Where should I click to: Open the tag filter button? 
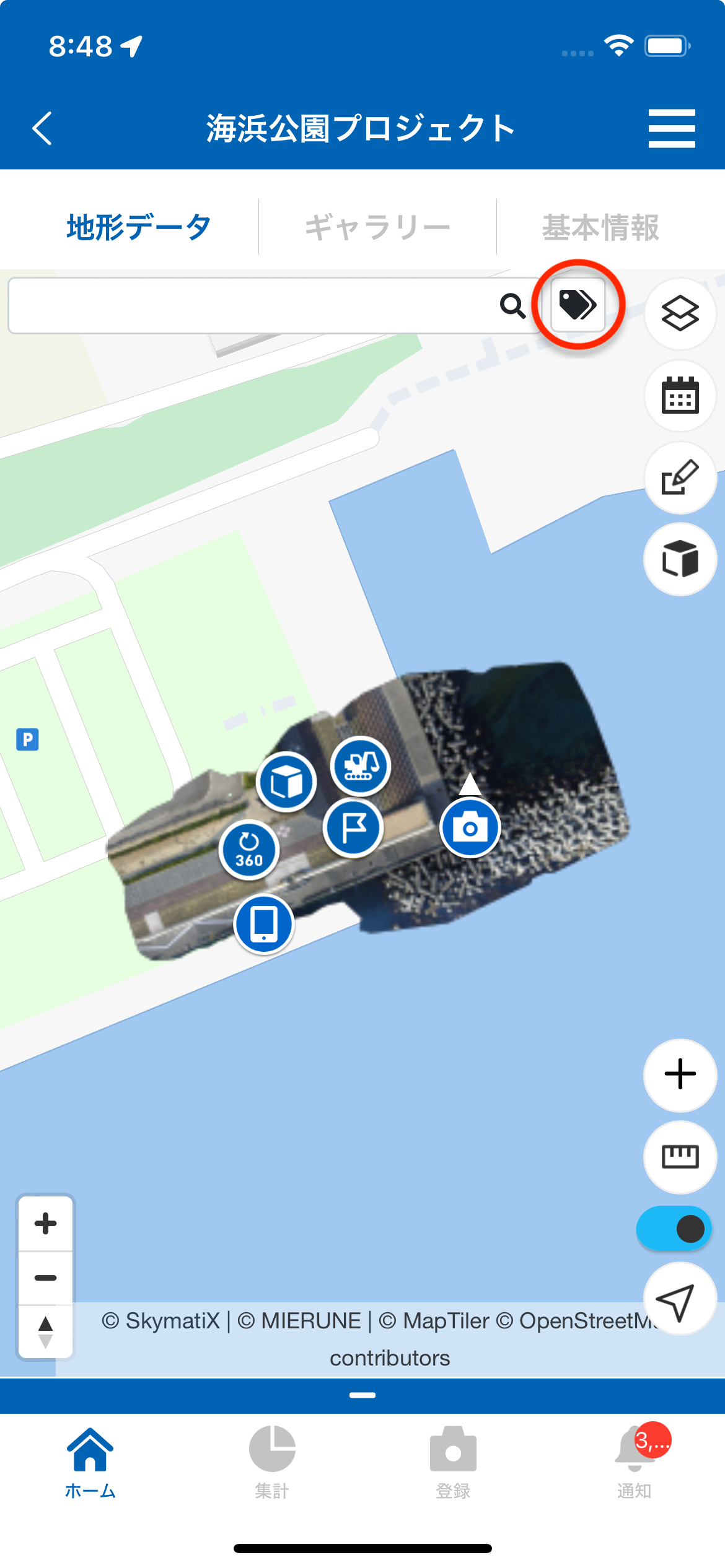578,305
